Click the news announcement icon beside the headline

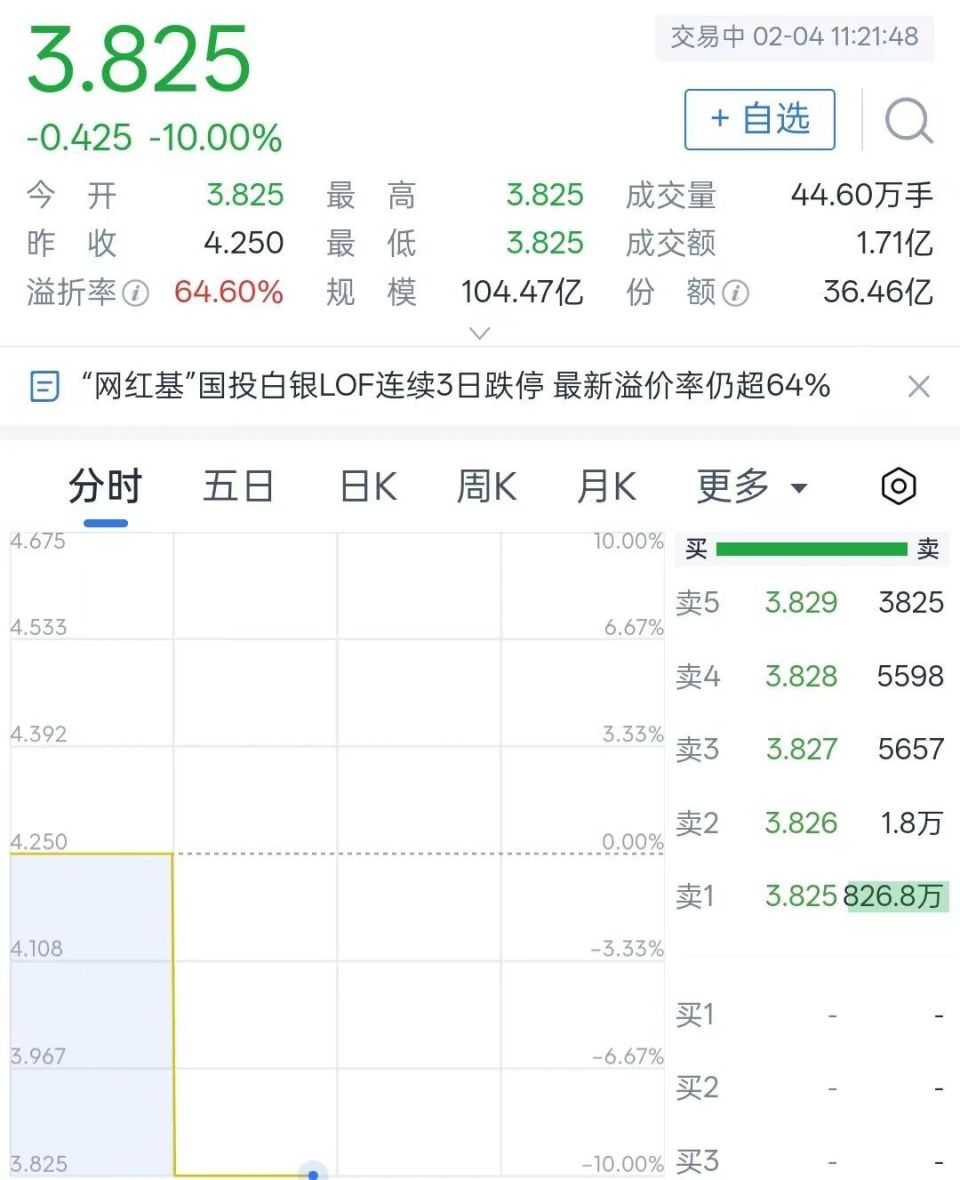(44, 385)
